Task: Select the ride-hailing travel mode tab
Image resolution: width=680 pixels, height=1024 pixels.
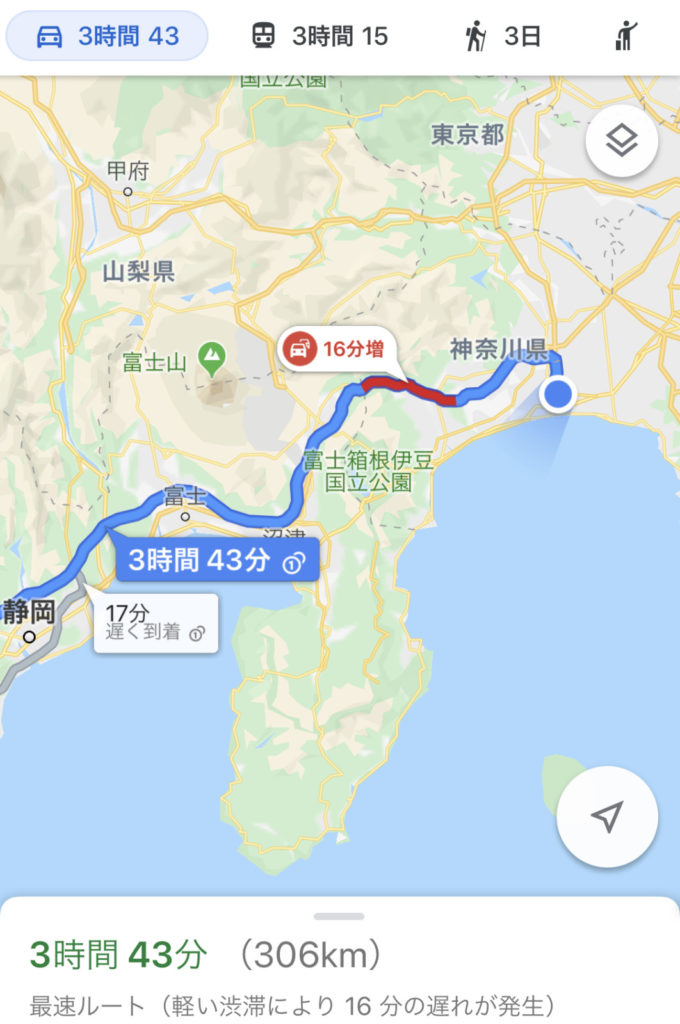Action: tap(627, 37)
